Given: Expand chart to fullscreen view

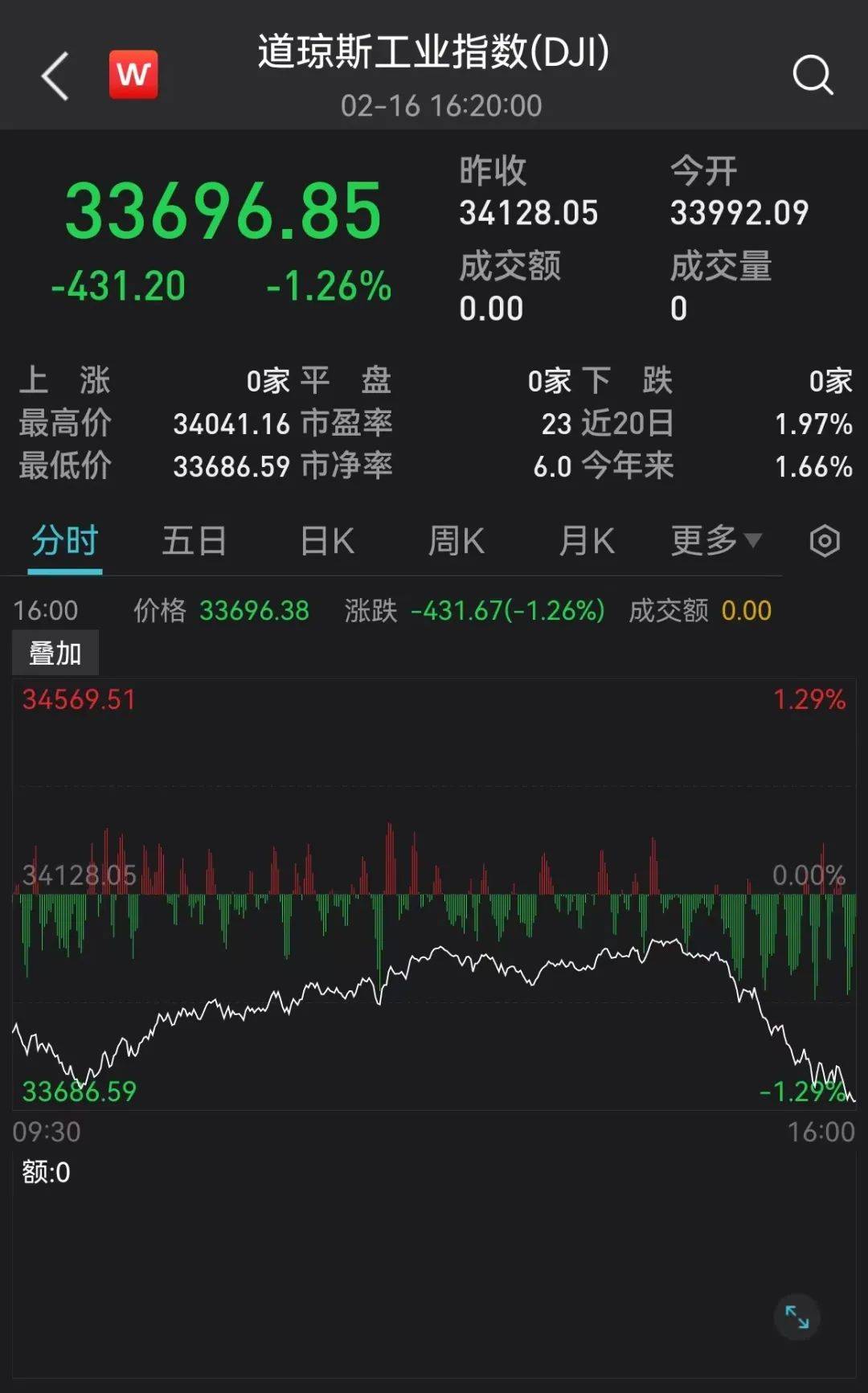Looking at the screenshot, I should tap(796, 1317).
